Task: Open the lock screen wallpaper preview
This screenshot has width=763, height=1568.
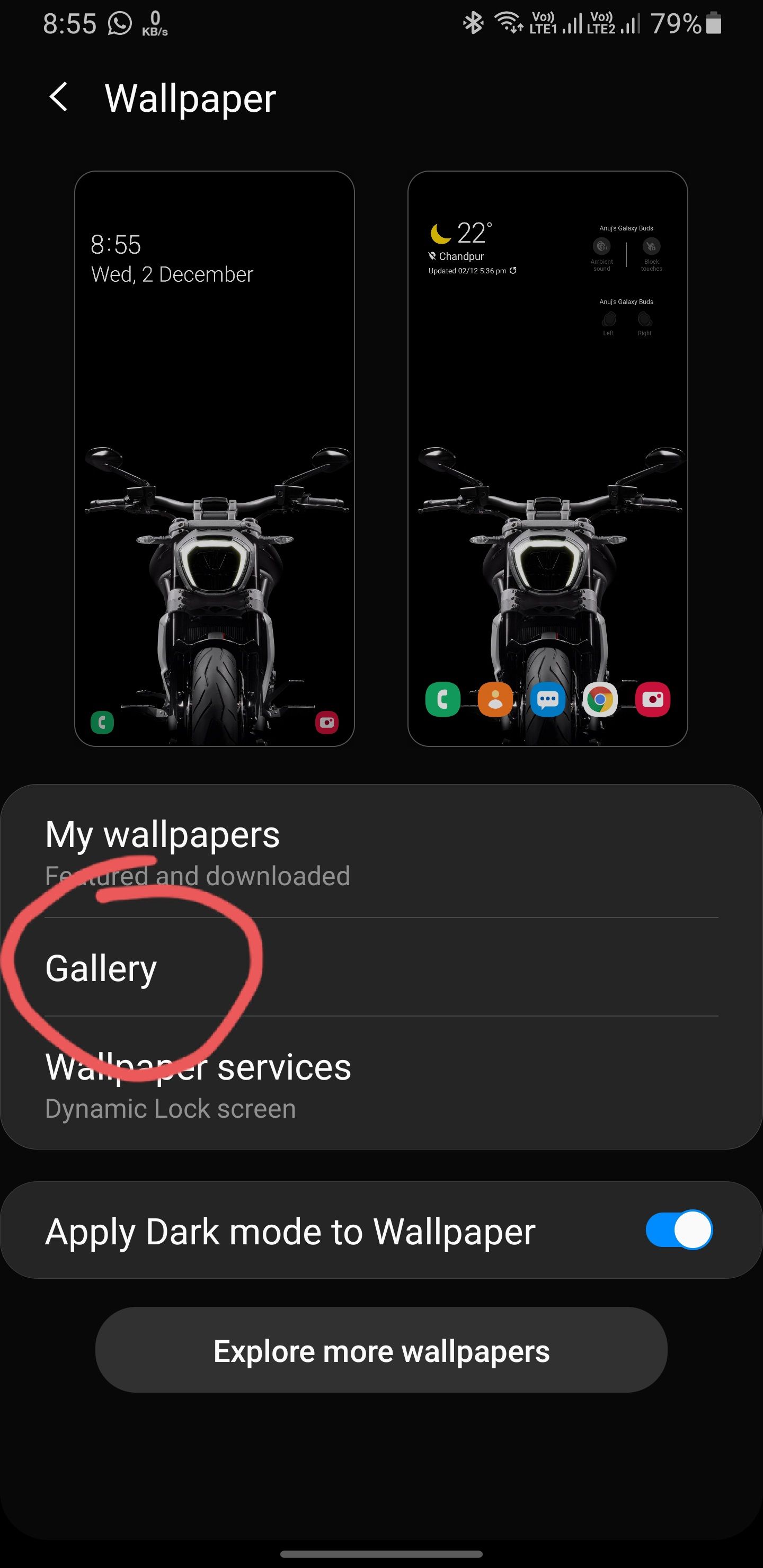Action: [215, 458]
